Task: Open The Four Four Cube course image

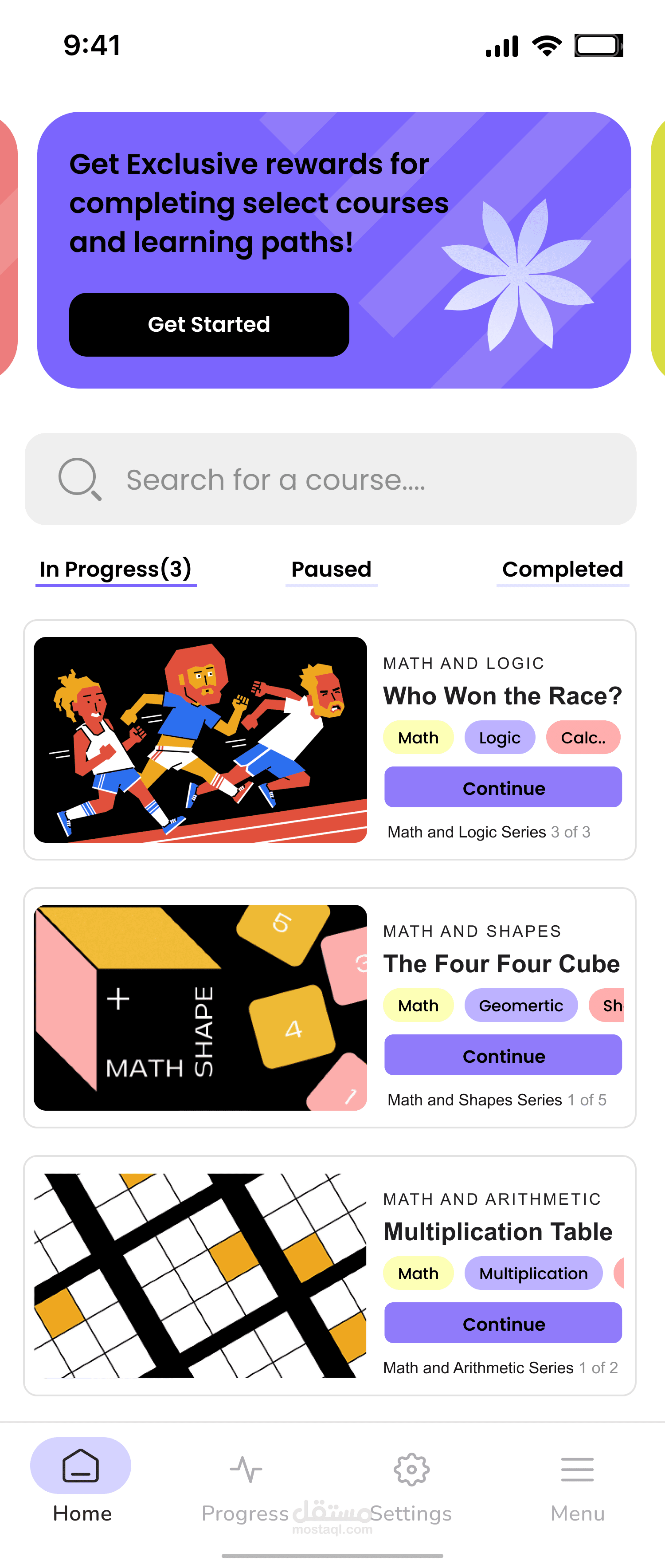Action: coord(200,1007)
